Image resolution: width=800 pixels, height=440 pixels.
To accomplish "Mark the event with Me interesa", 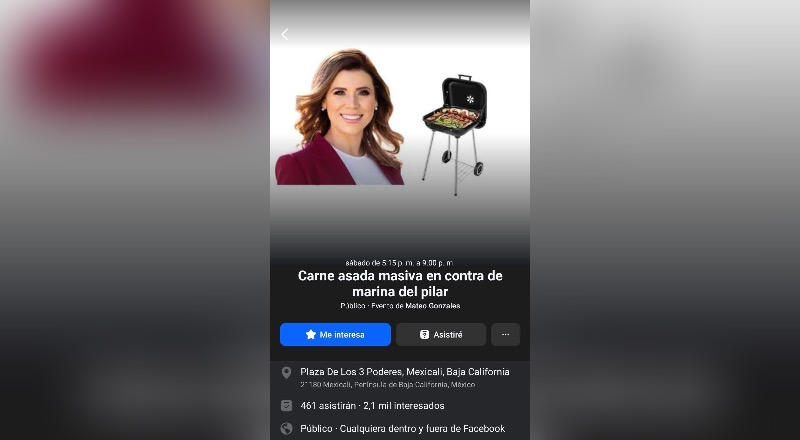I will click(x=335, y=334).
